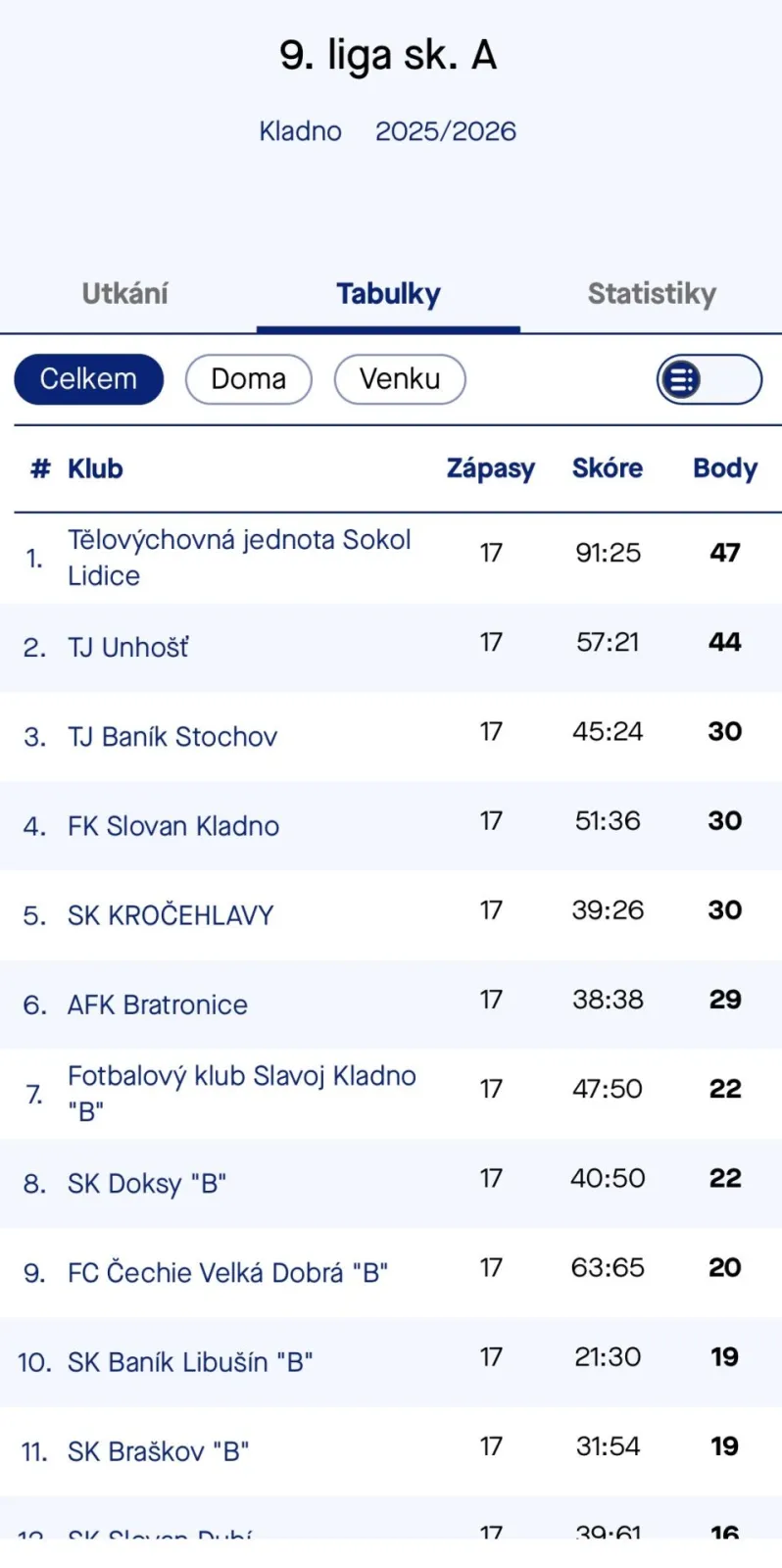Open FK Slovan Kladno row
This screenshot has width=782, height=1568.
point(173,825)
